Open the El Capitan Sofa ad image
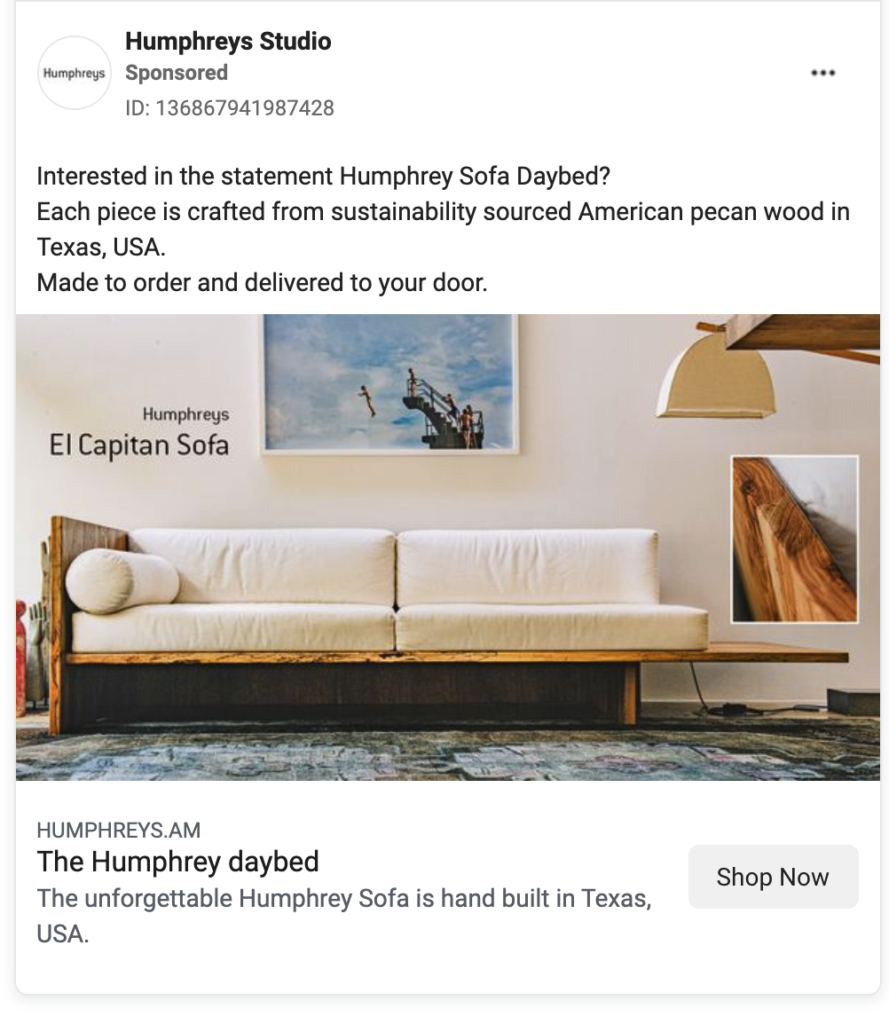Viewport: 889px width, 1024px height. tap(447, 547)
